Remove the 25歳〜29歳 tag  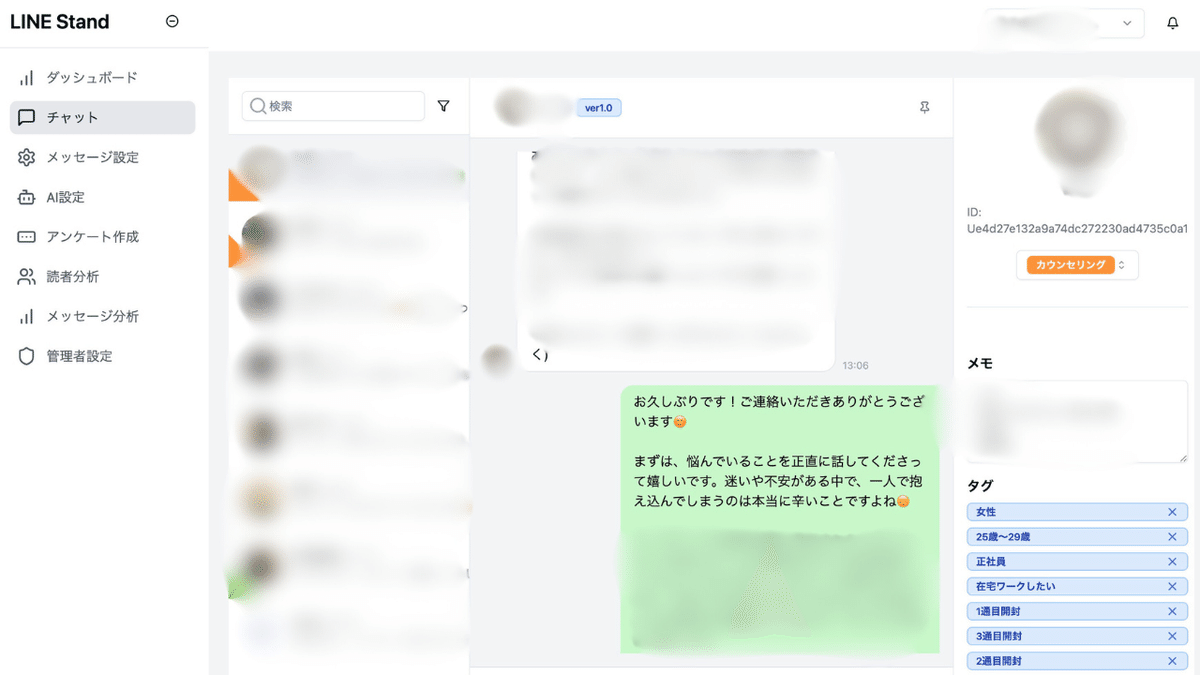pyautogui.click(x=1172, y=537)
